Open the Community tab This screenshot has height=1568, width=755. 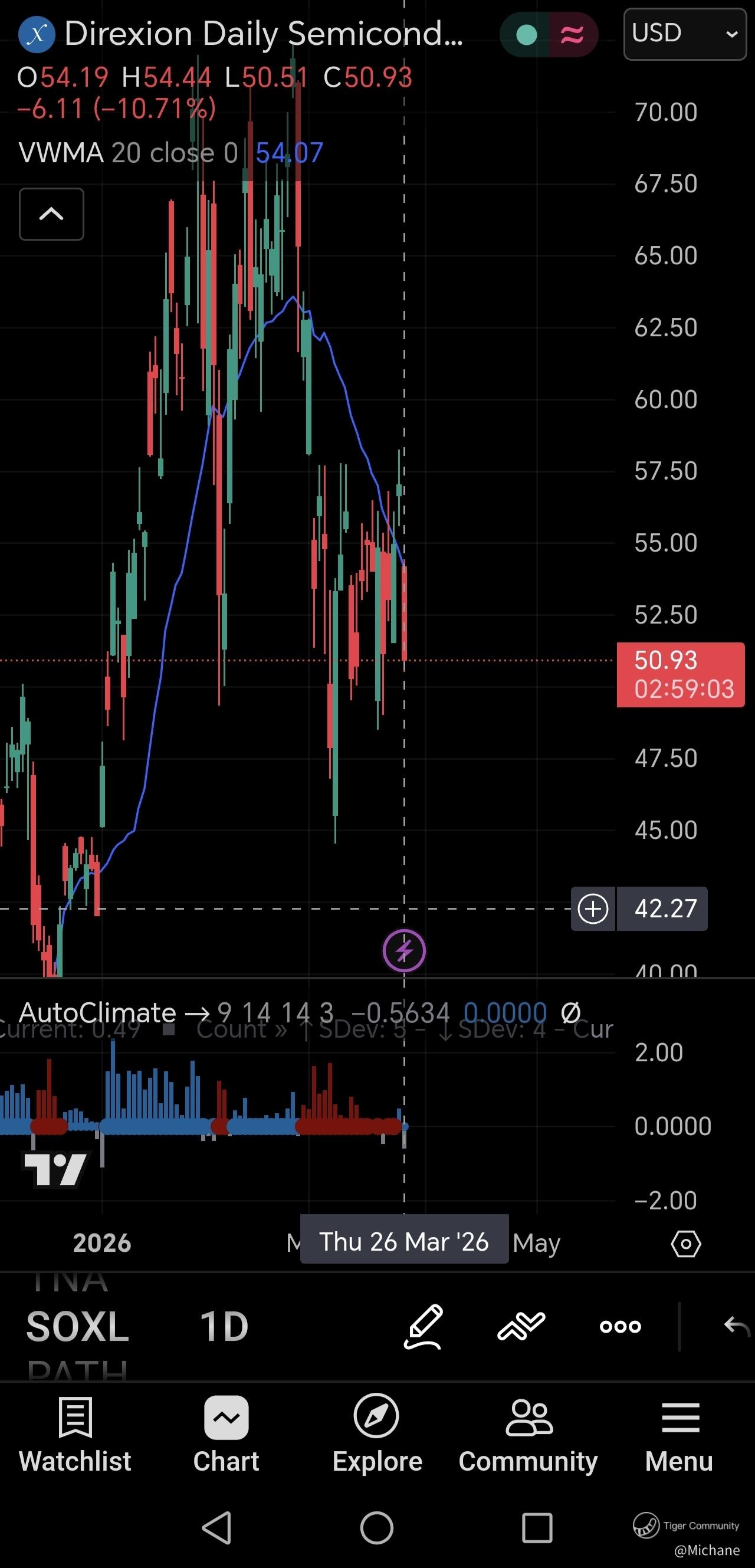(x=528, y=1435)
